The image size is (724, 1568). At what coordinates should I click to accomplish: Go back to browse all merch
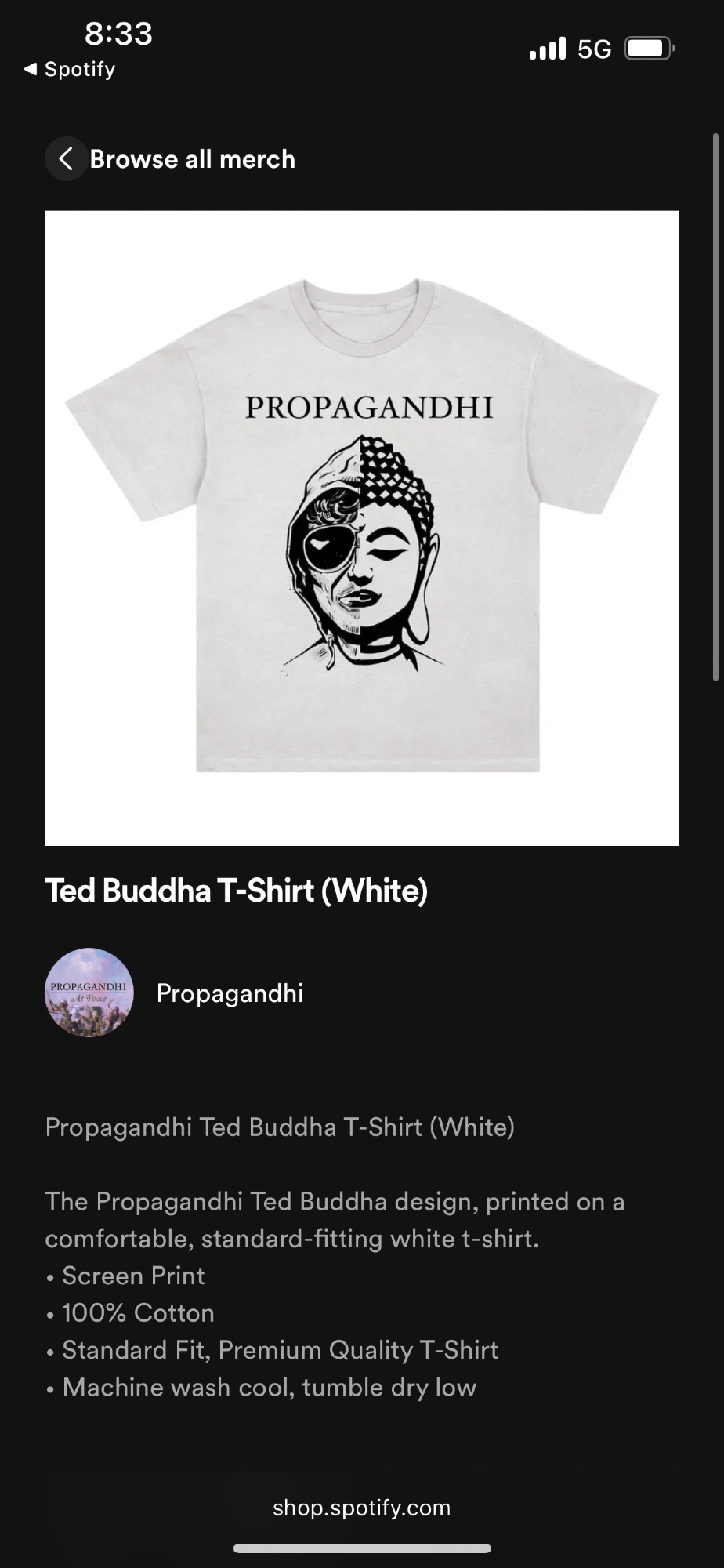pos(67,159)
